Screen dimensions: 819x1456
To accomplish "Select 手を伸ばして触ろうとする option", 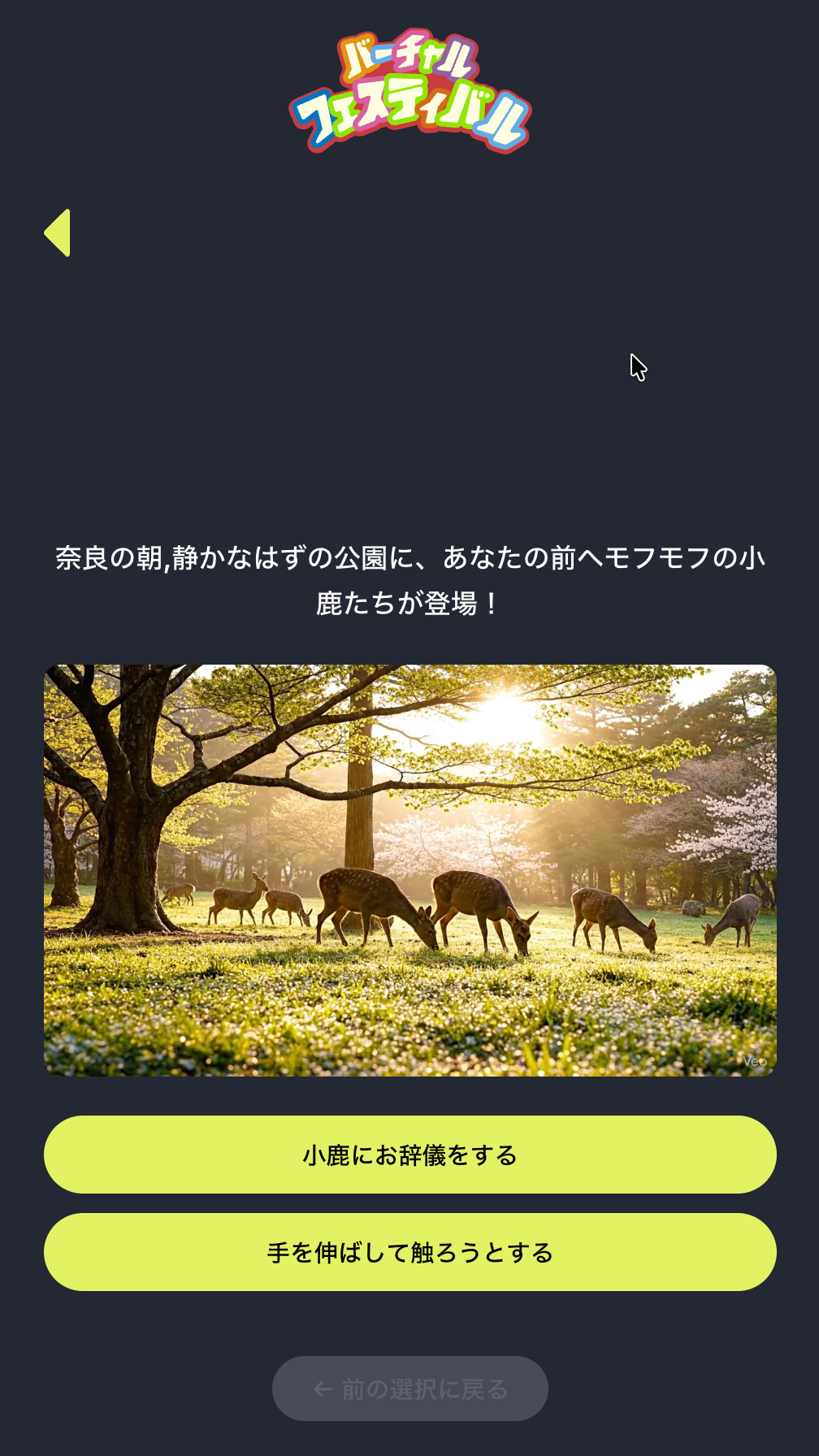I will coord(409,1252).
